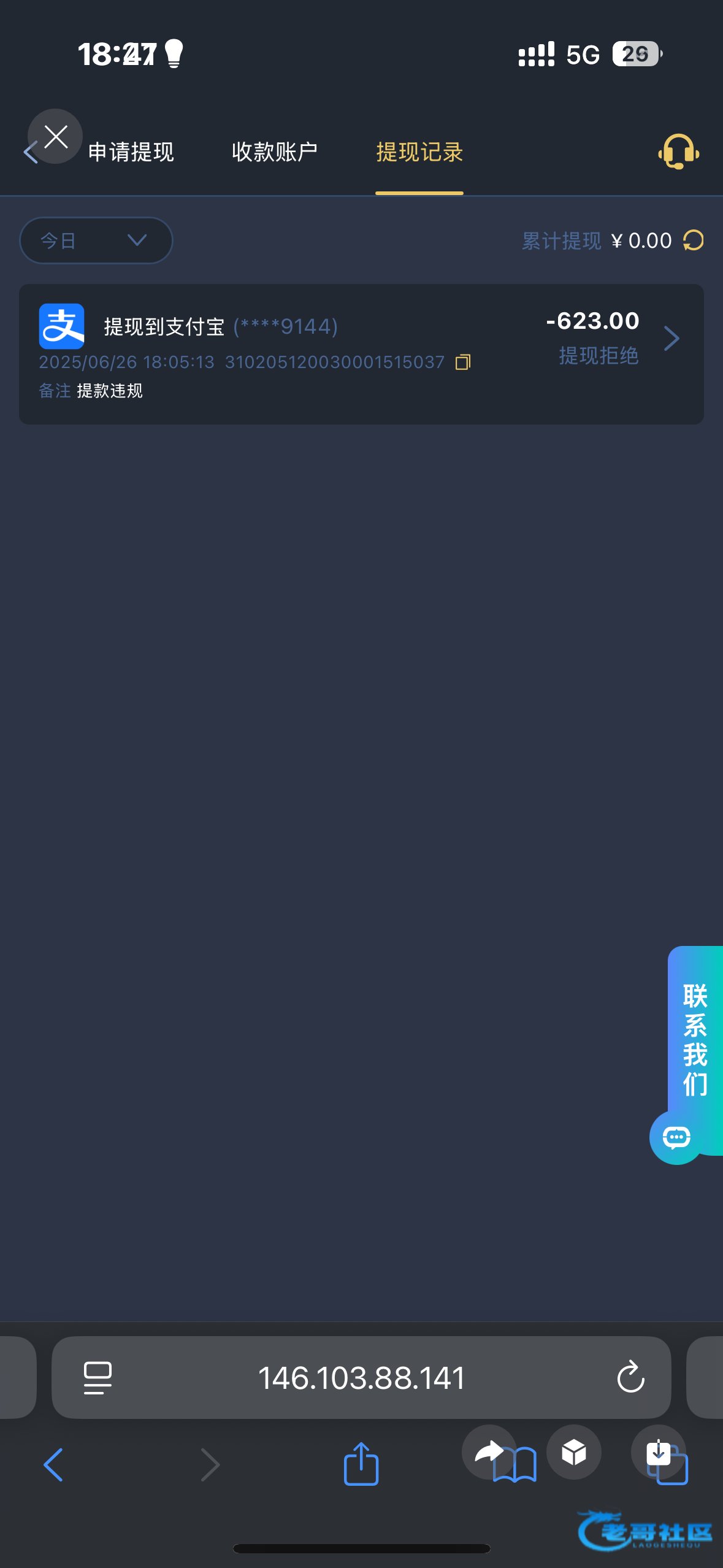Reload the page from the address bar
Screen dimensions: 723x1568
(630, 1377)
